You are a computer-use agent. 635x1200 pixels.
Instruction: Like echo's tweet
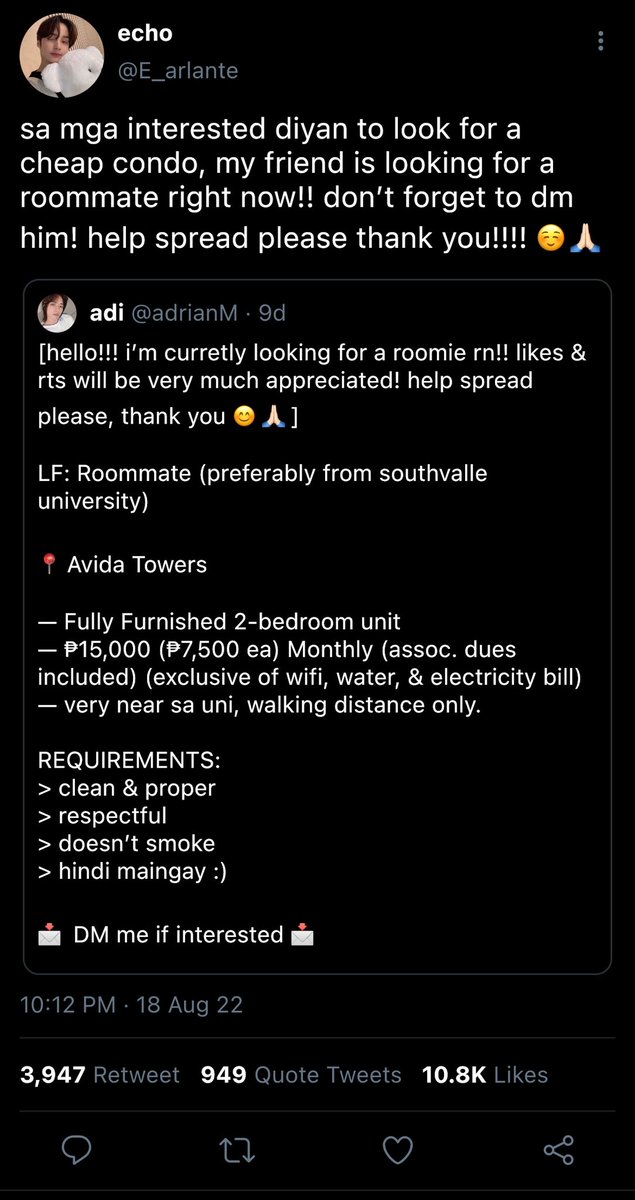(x=398, y=1150)
